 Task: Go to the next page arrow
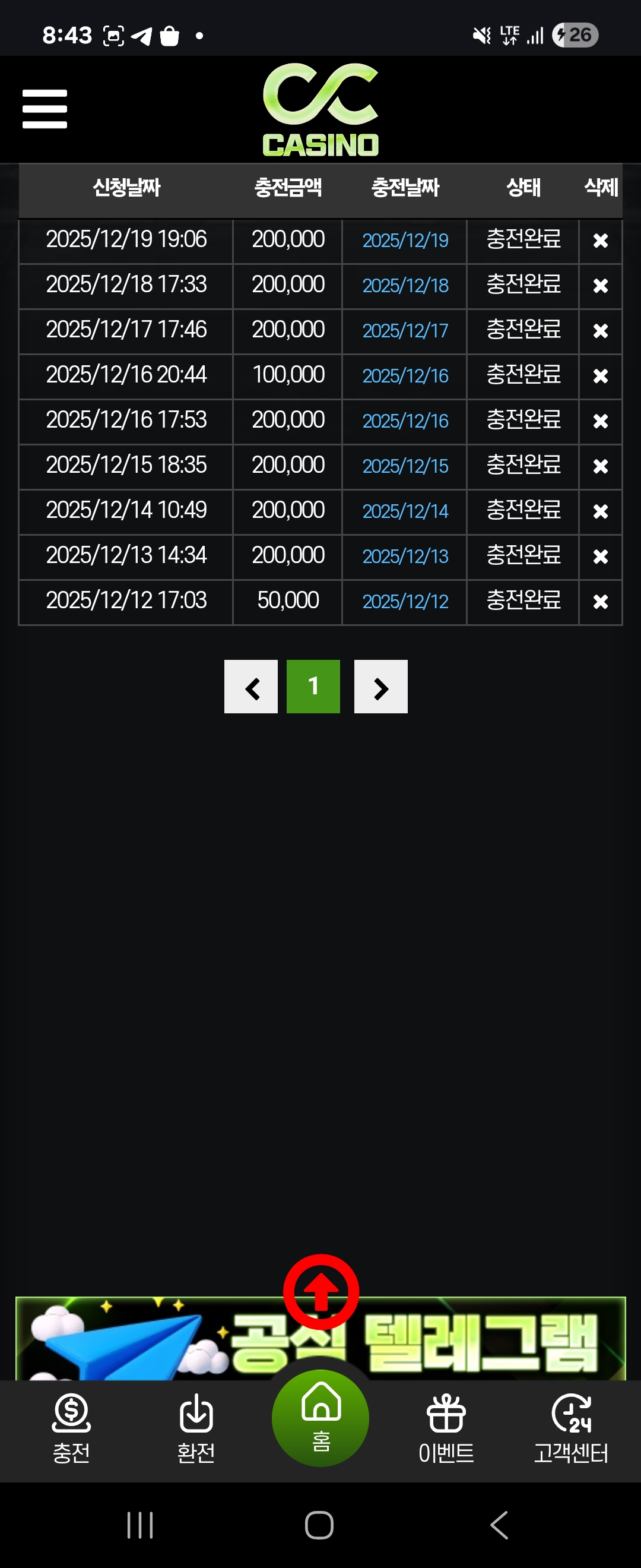(380, 687)
